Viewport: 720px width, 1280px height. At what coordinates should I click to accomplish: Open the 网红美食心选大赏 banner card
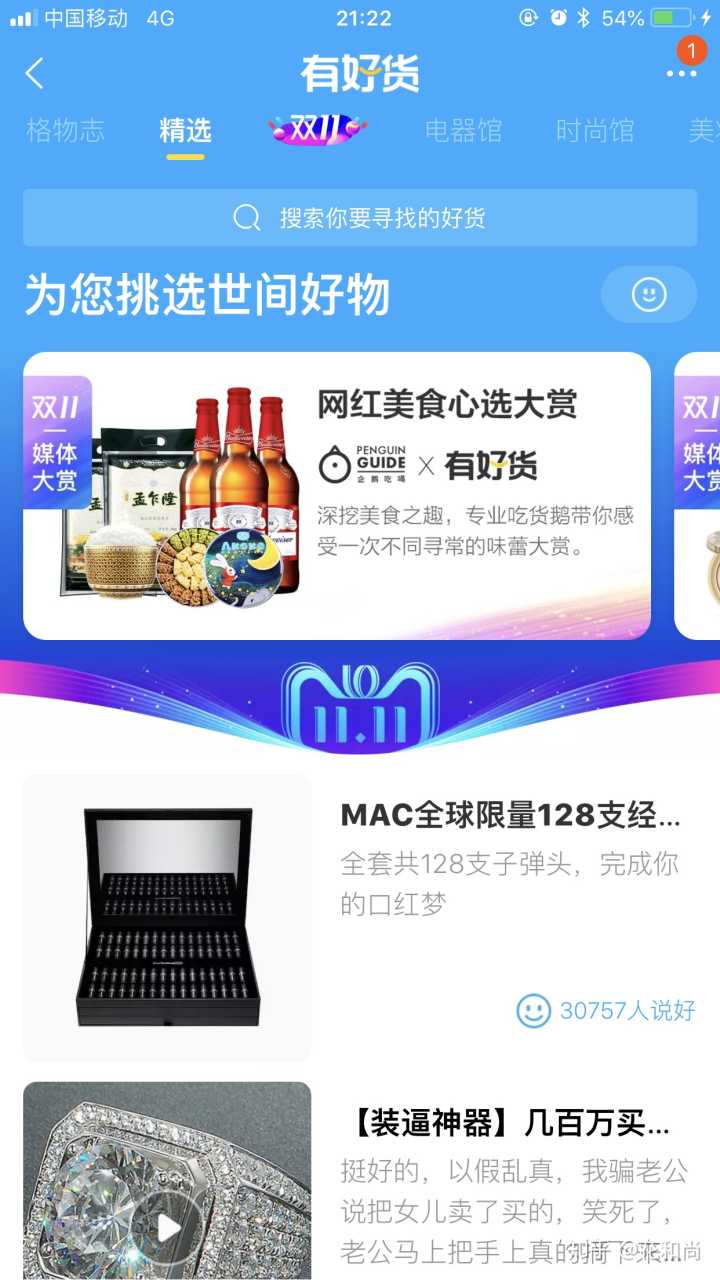[337, 495]
